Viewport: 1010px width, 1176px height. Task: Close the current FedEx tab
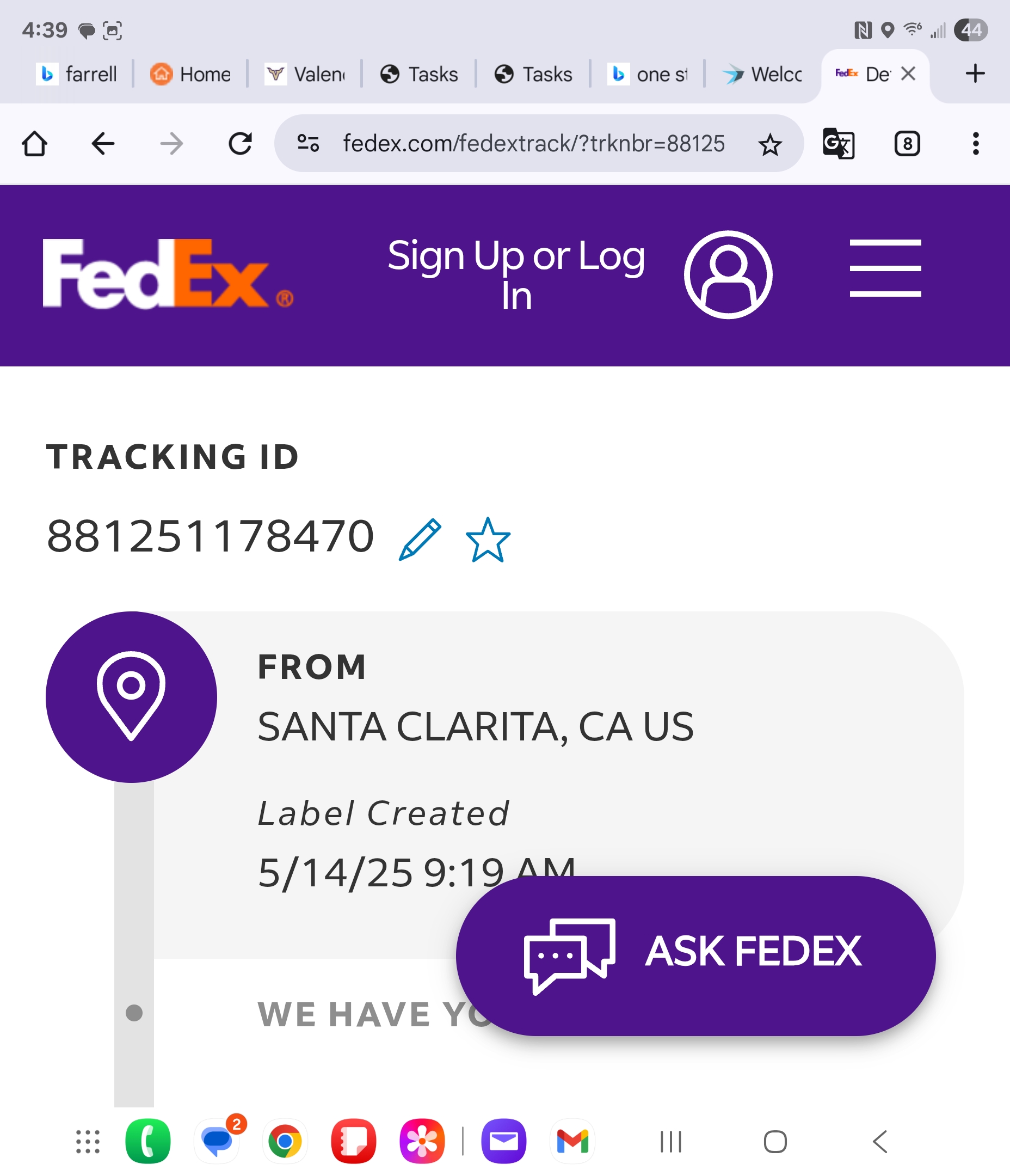[908, 74]
